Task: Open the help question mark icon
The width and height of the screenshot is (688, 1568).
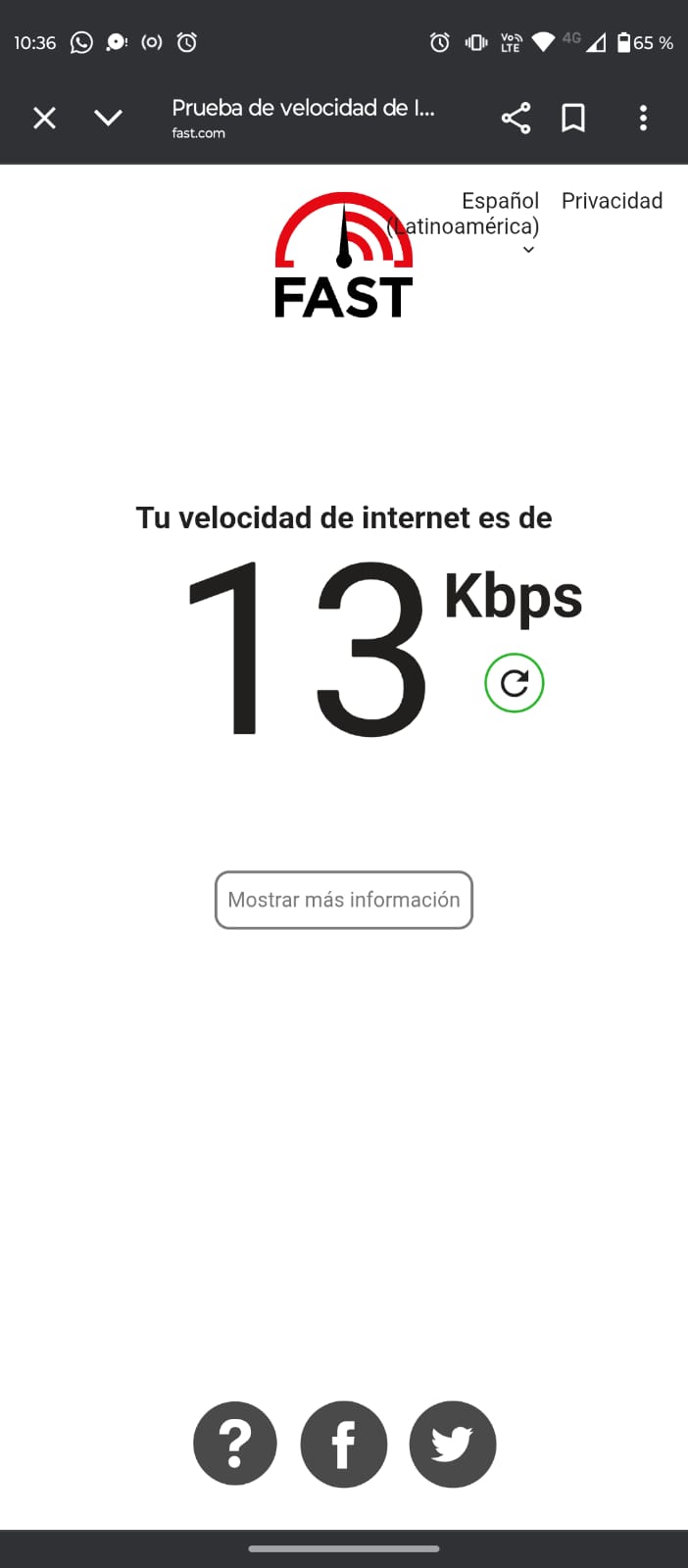Action: tap(235, 1445)
